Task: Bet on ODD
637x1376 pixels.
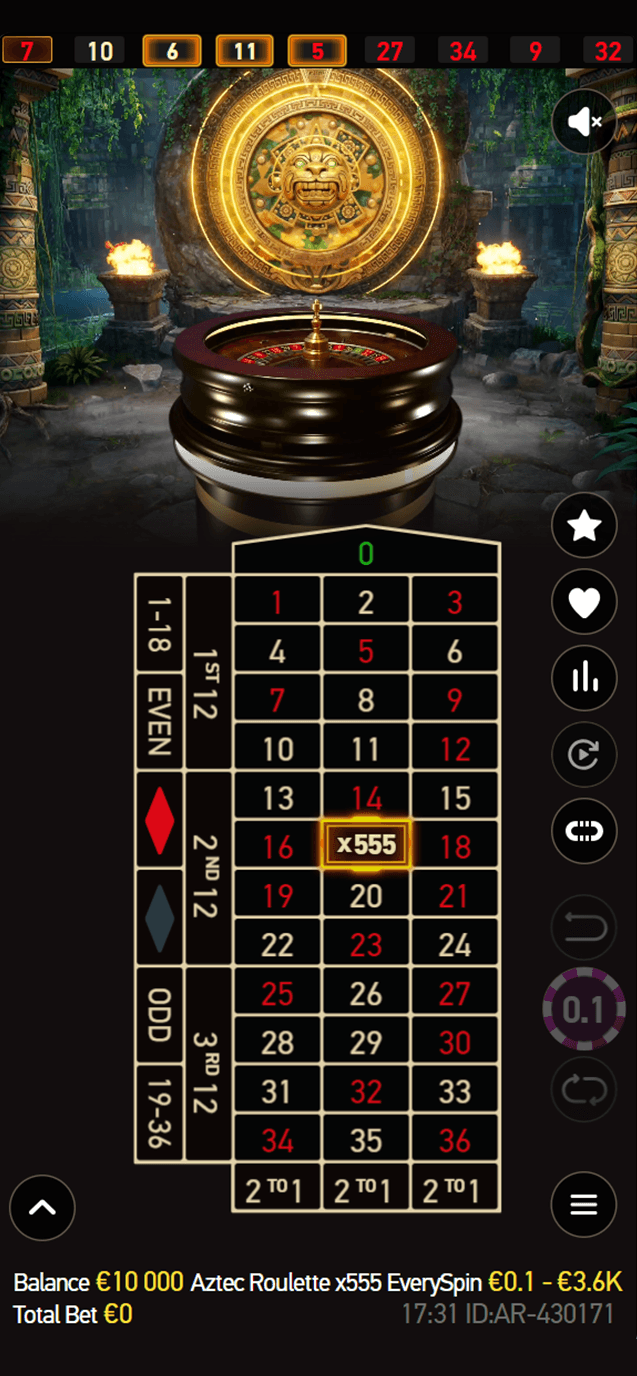Action: [x=159, y=1014]
